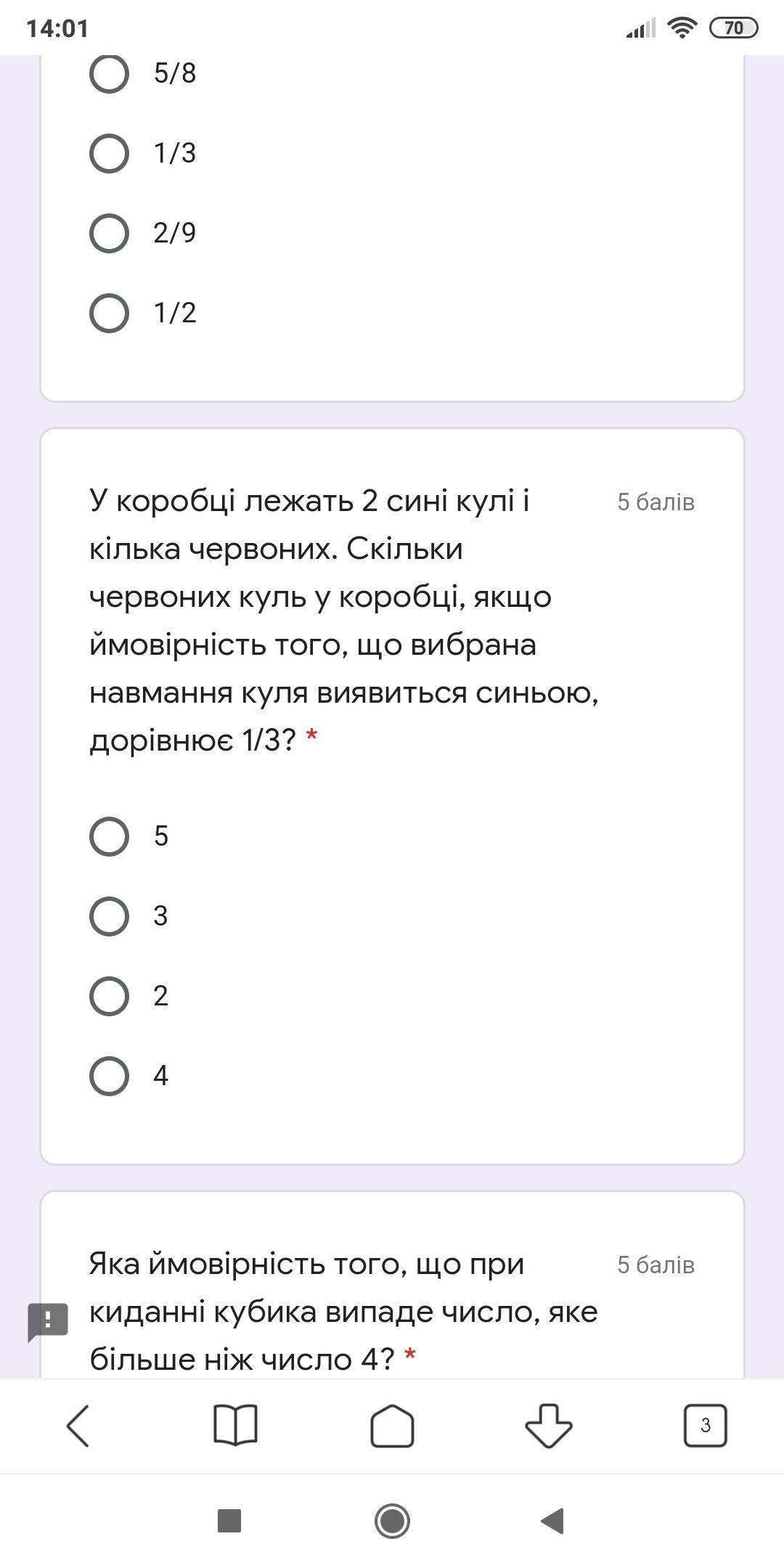Go to the browser home page

coord(392,1426)
